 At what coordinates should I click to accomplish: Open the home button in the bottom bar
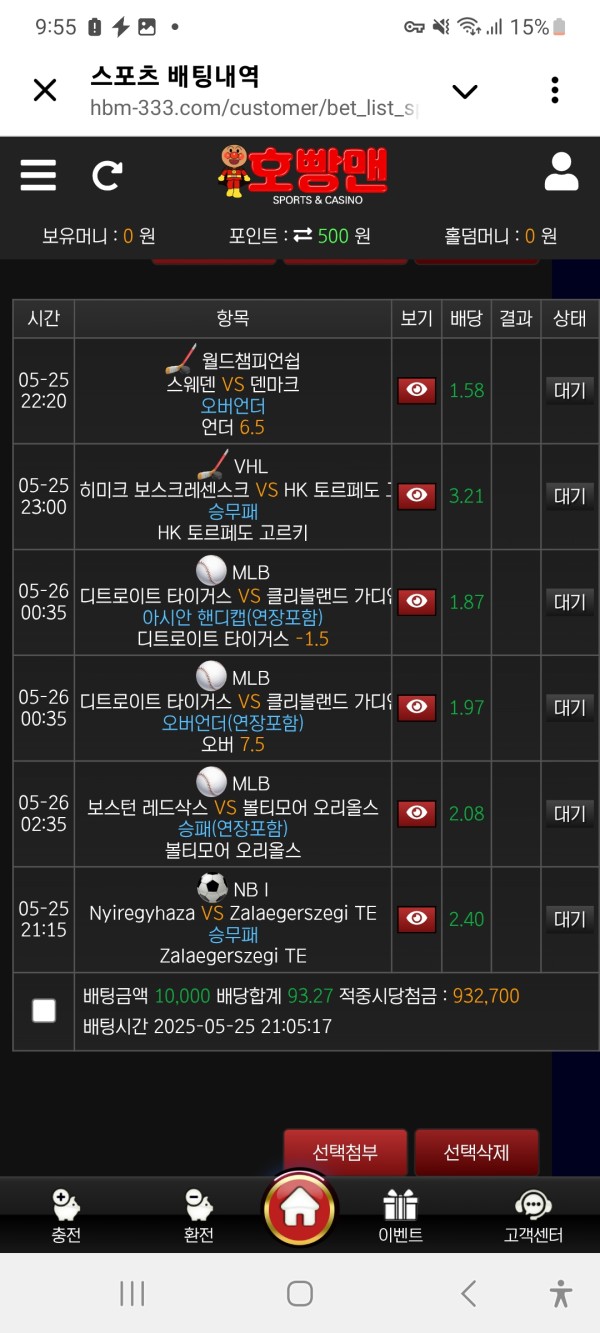click(299, 1209)
